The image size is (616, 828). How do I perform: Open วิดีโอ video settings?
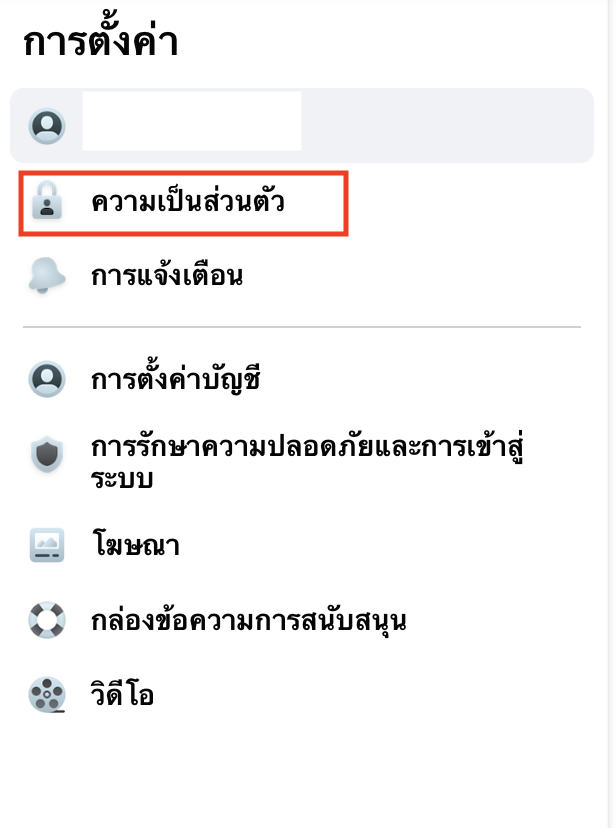(x=121, y=694)
